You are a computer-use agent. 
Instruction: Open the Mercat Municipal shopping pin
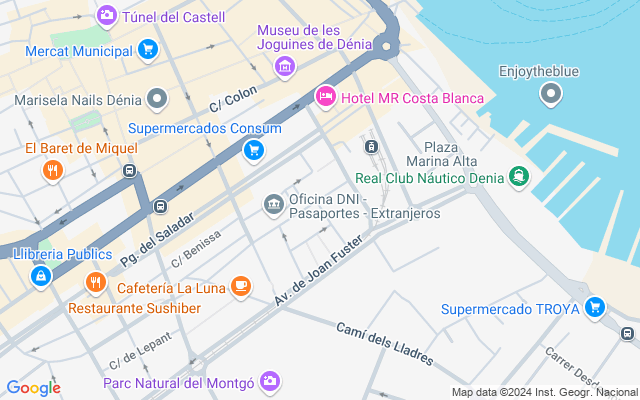(x=148, y=49)
